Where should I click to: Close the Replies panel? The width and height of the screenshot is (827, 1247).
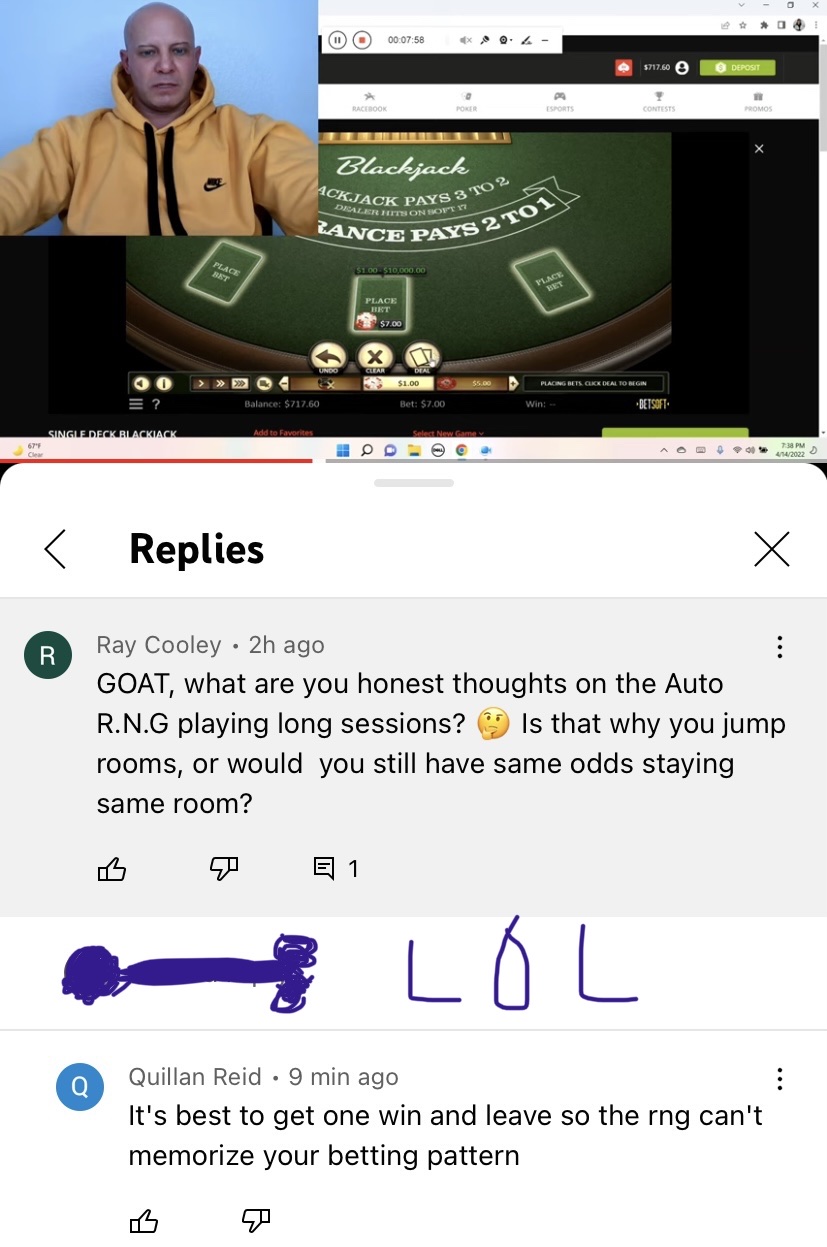771,549
